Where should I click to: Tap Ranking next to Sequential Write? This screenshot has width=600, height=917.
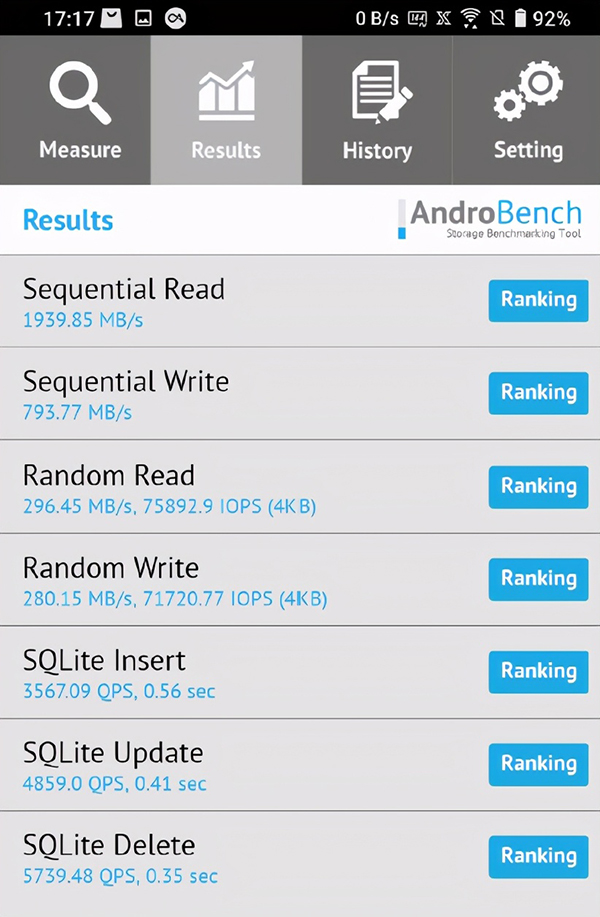[538, 393]
